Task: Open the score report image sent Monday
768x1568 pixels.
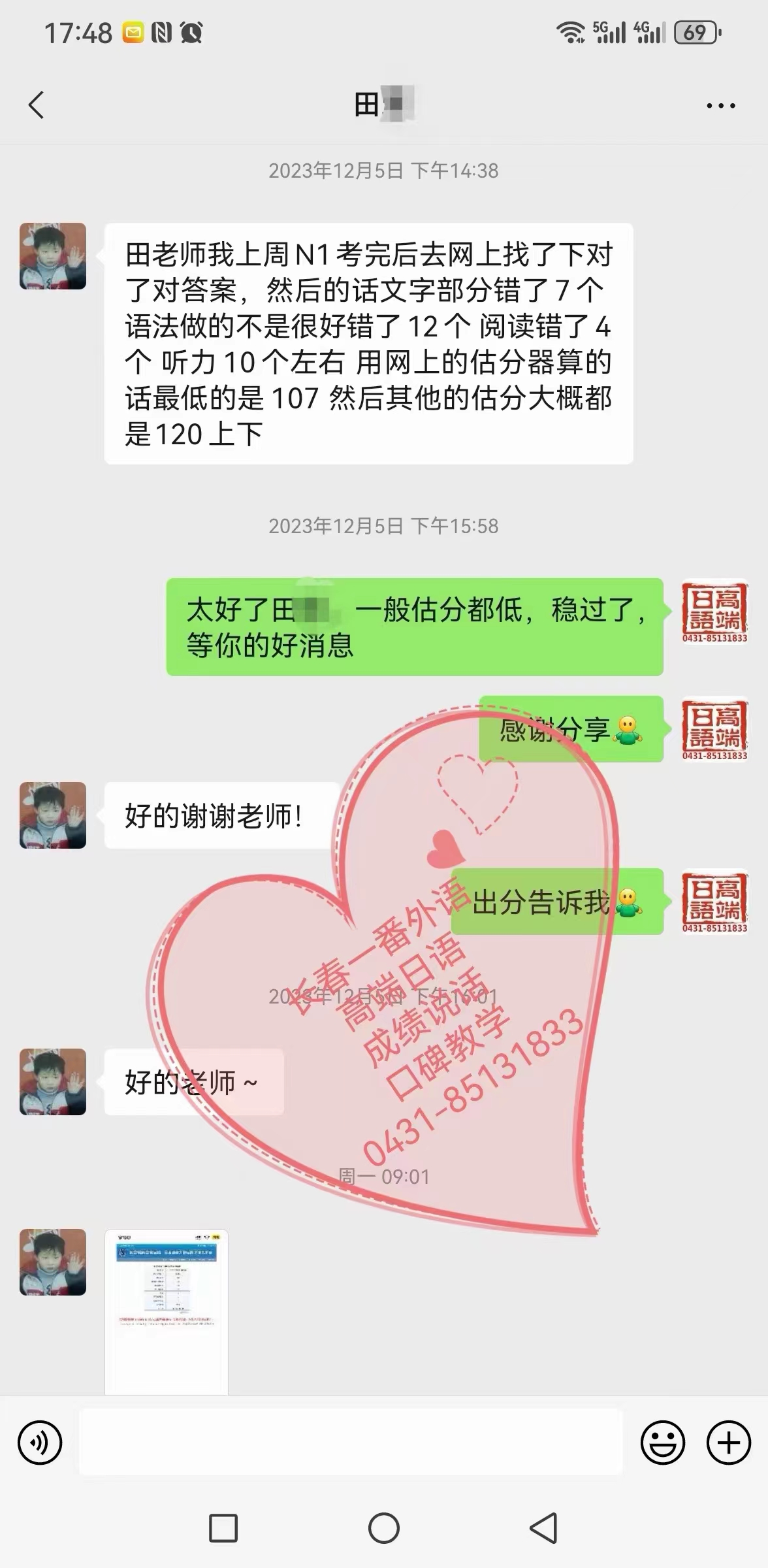Action: click(x=167, y=1311)
